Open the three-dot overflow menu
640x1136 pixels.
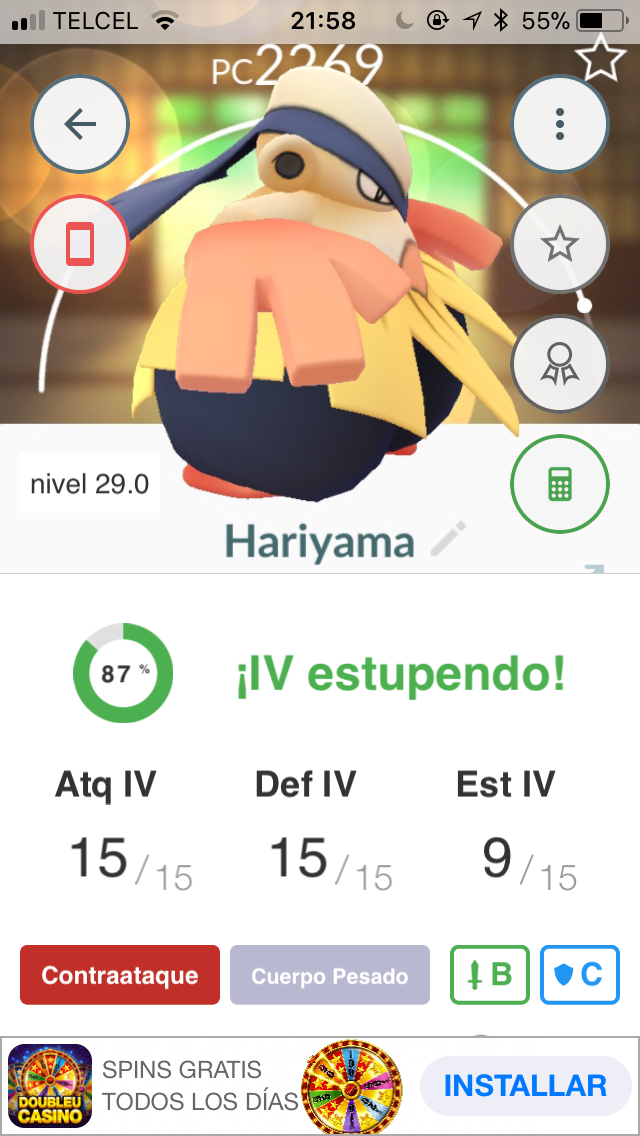[560, 124]
